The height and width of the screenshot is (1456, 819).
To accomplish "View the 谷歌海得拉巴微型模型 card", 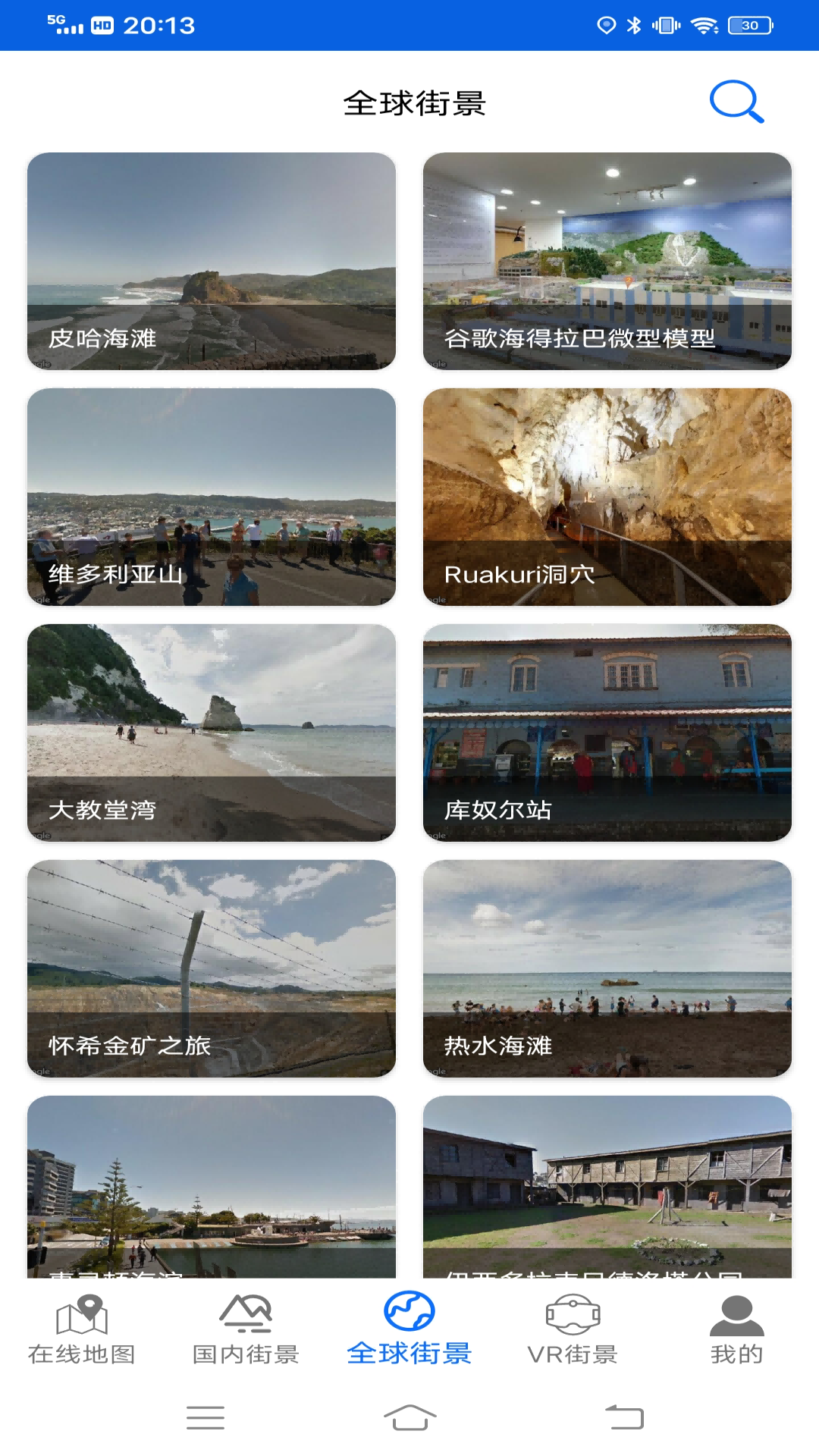I will 607,262.
